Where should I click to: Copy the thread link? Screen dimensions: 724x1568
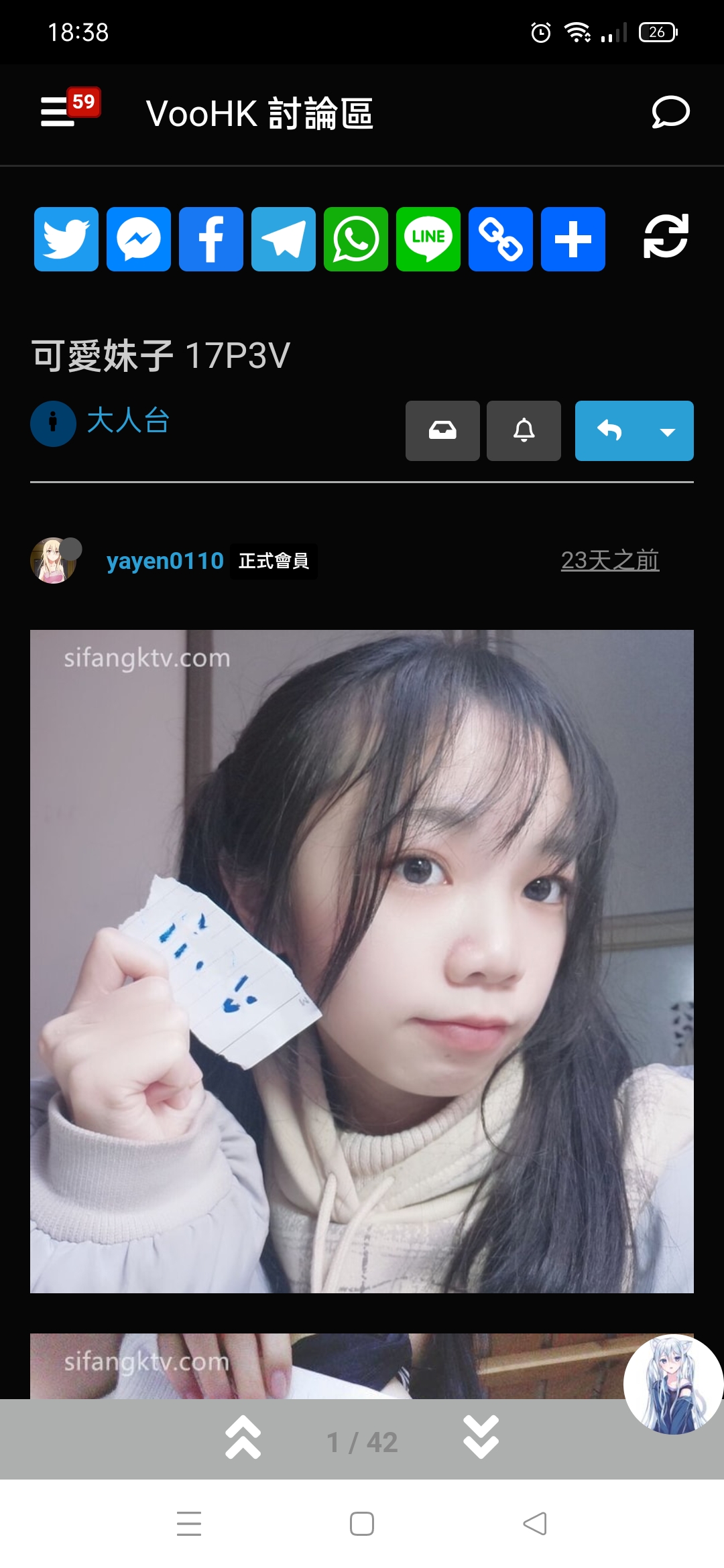pyautogui.click(x=501, y=239)
